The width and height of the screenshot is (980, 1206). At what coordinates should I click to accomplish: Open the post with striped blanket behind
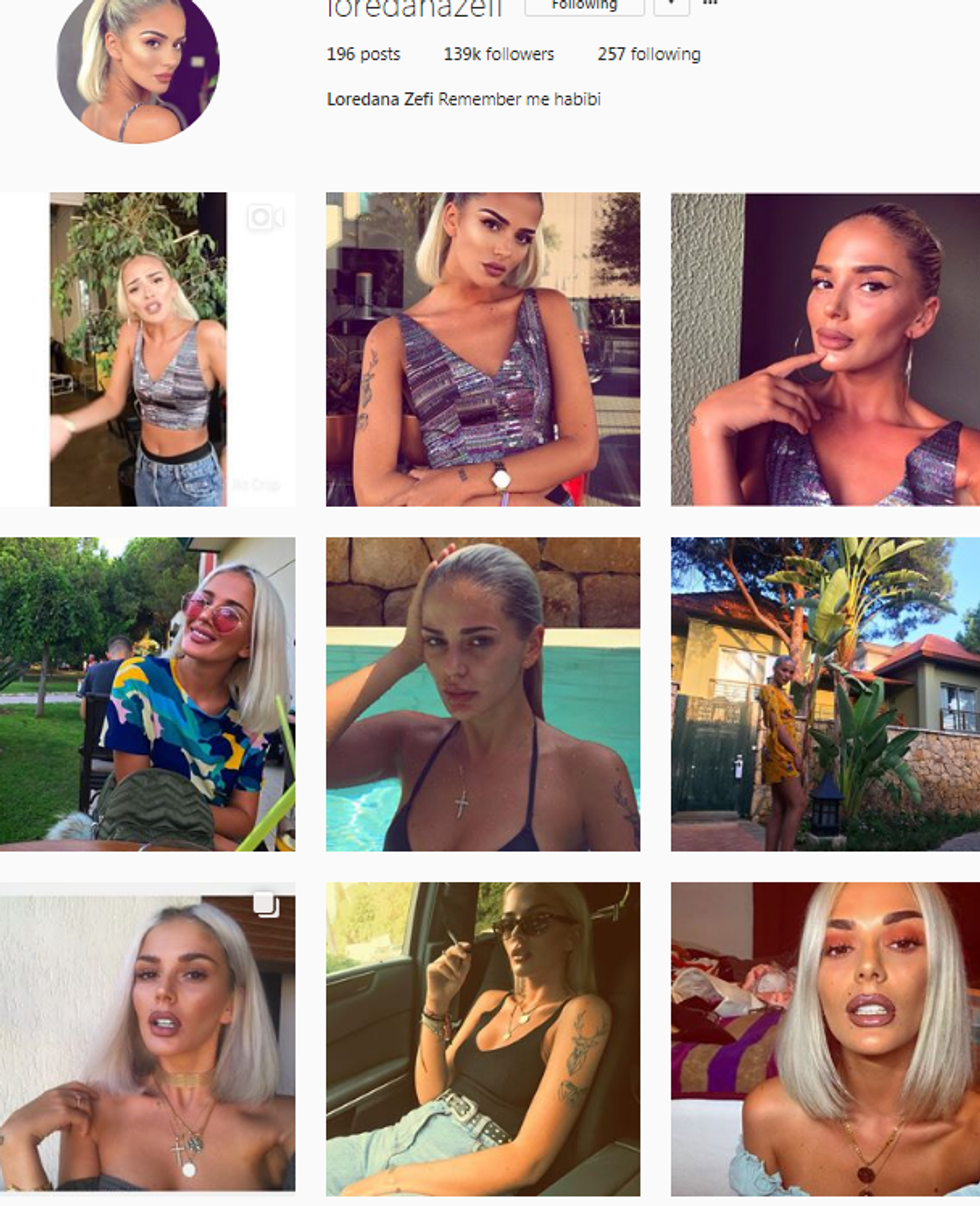point(825,1038)
